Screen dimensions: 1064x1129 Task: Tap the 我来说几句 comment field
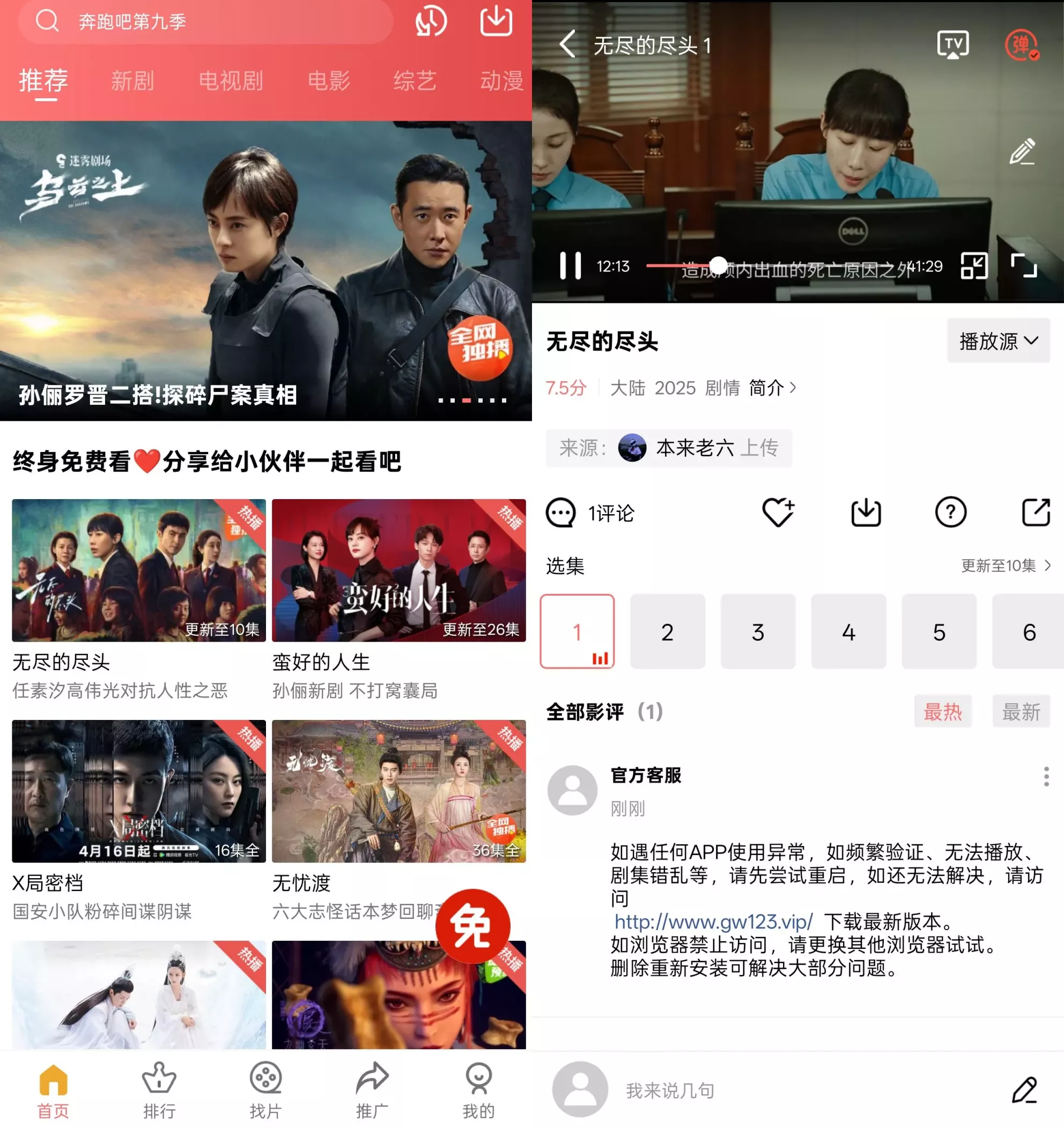(x=670, y=1090)
